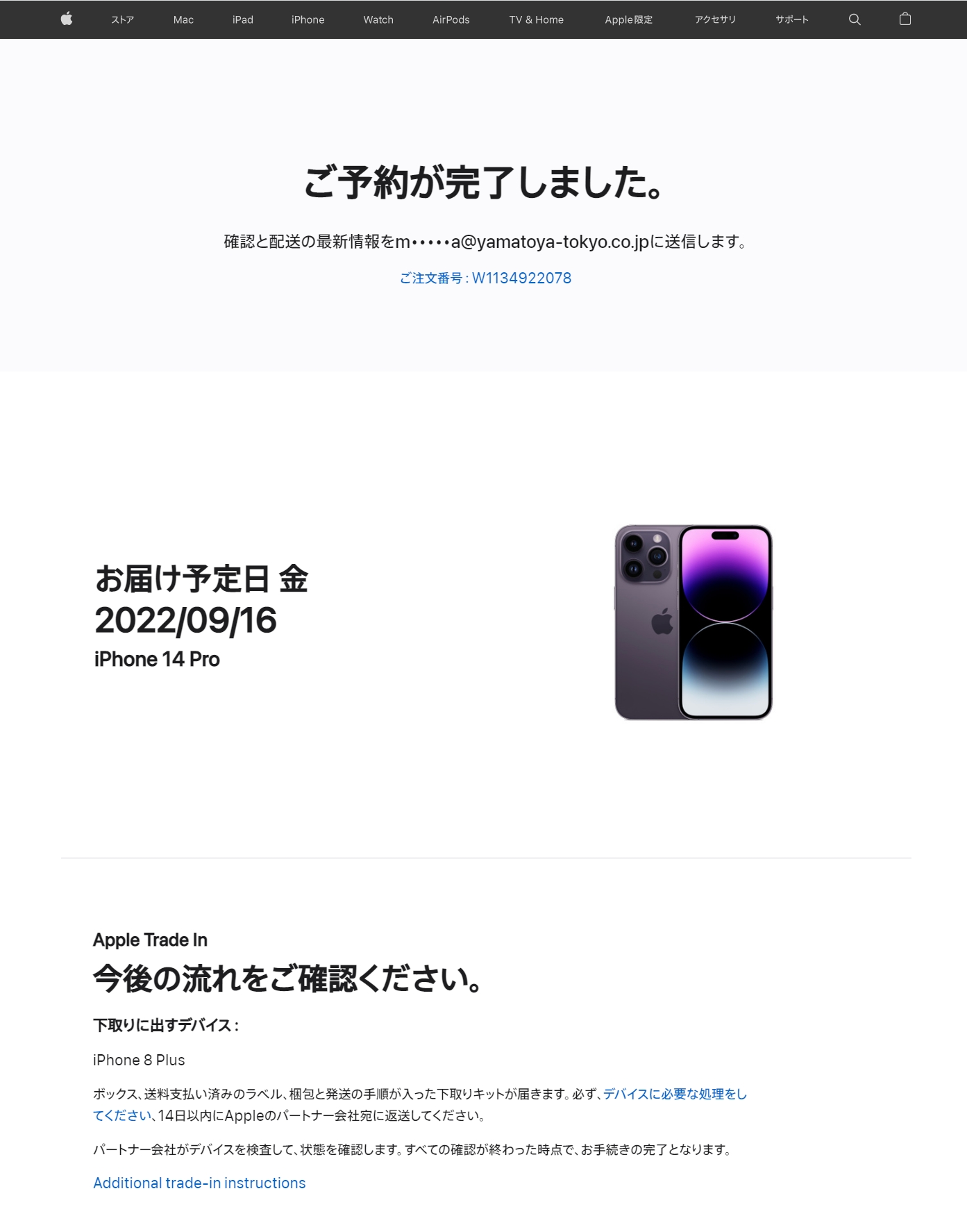Open the Watch section
967x1232 pixels.
click(x=378, y=19)
